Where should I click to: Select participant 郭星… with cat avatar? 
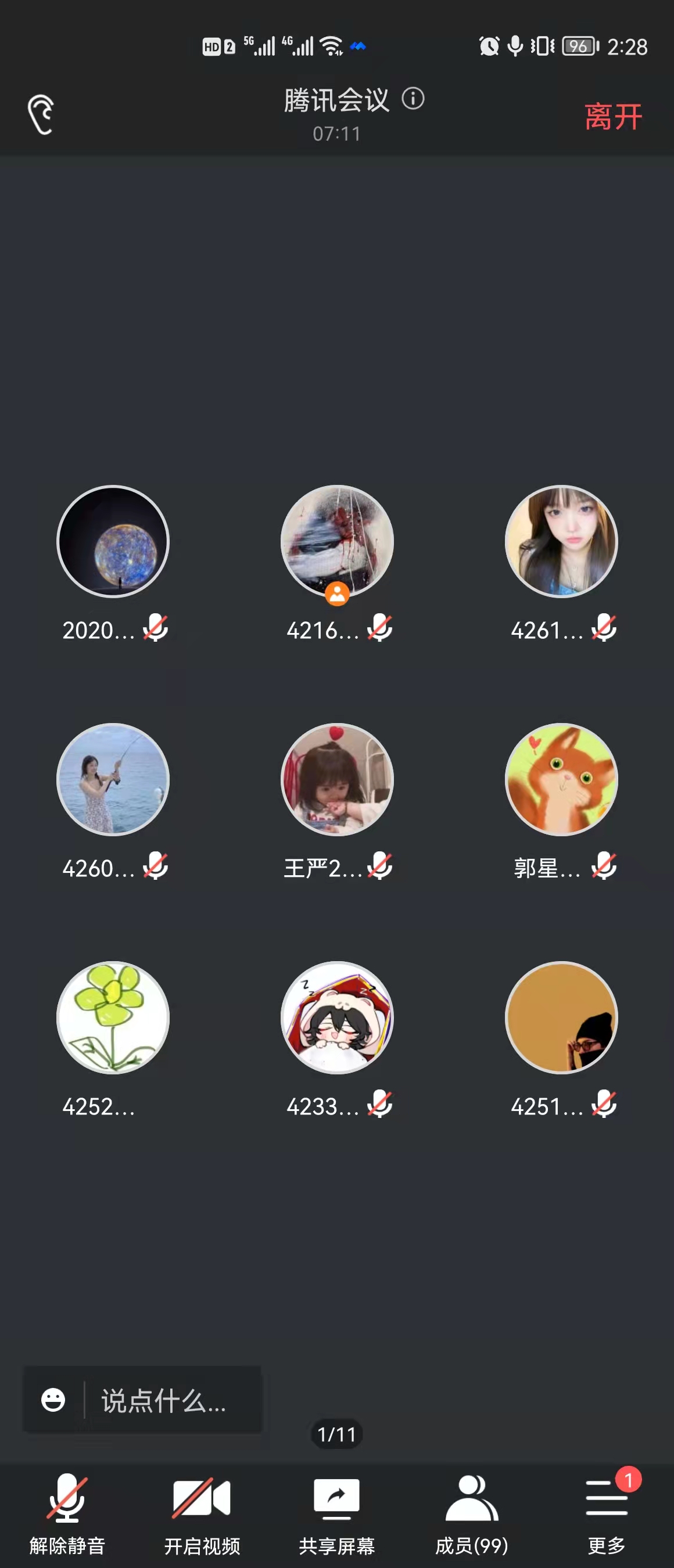click(561, 779)
